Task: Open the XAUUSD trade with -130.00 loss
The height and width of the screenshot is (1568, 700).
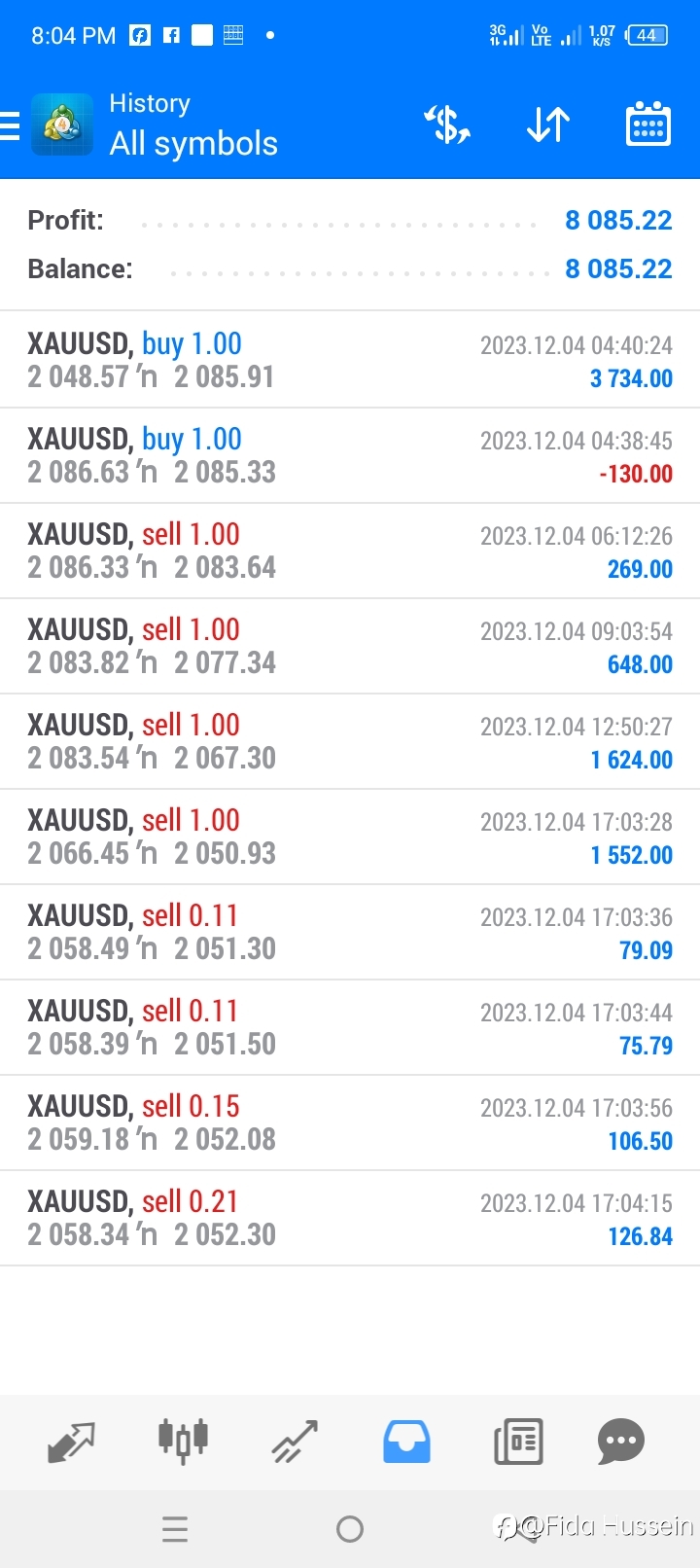Action: pos(350,455)
